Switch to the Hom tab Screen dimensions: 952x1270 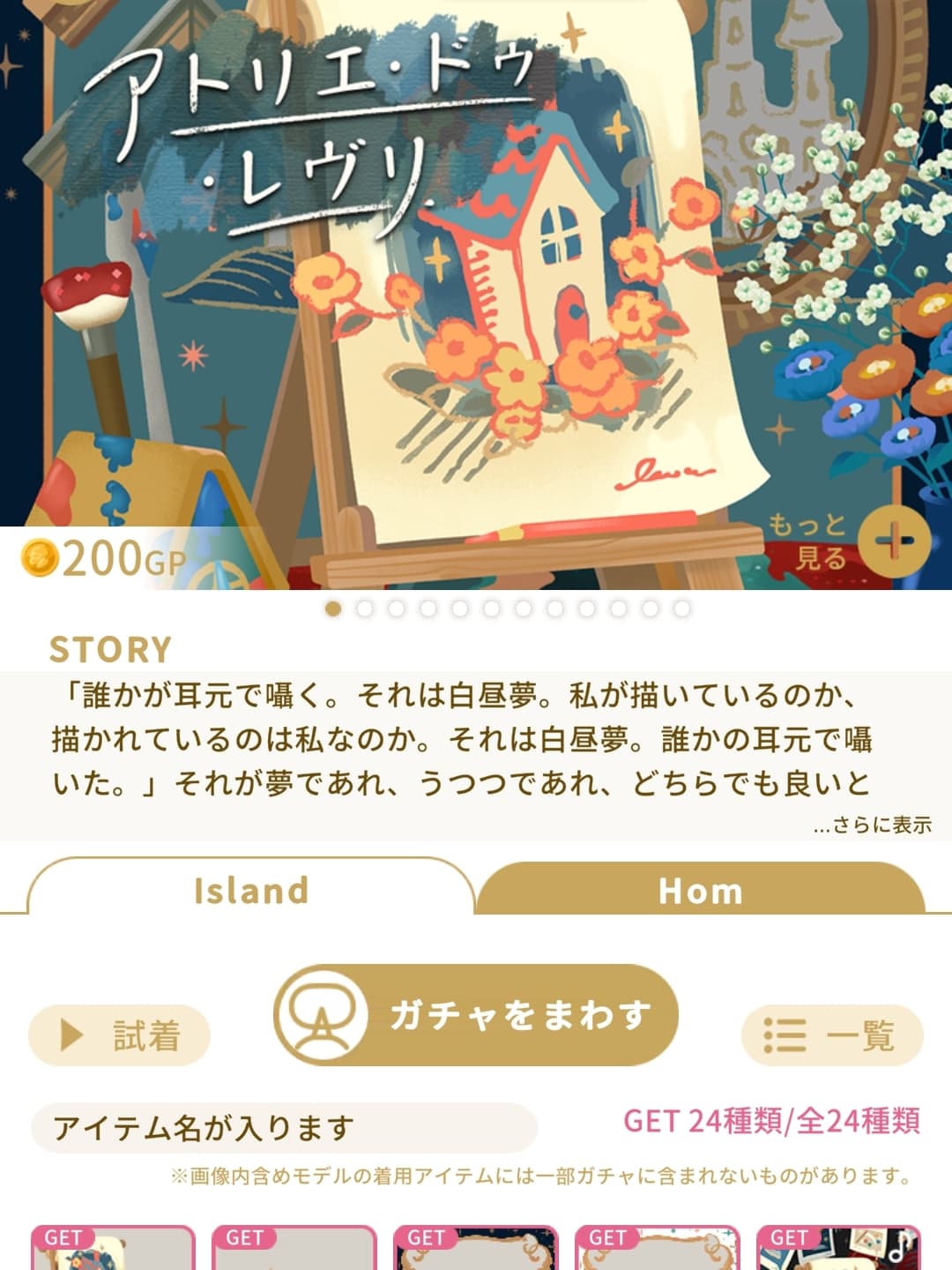click(701, 890)
